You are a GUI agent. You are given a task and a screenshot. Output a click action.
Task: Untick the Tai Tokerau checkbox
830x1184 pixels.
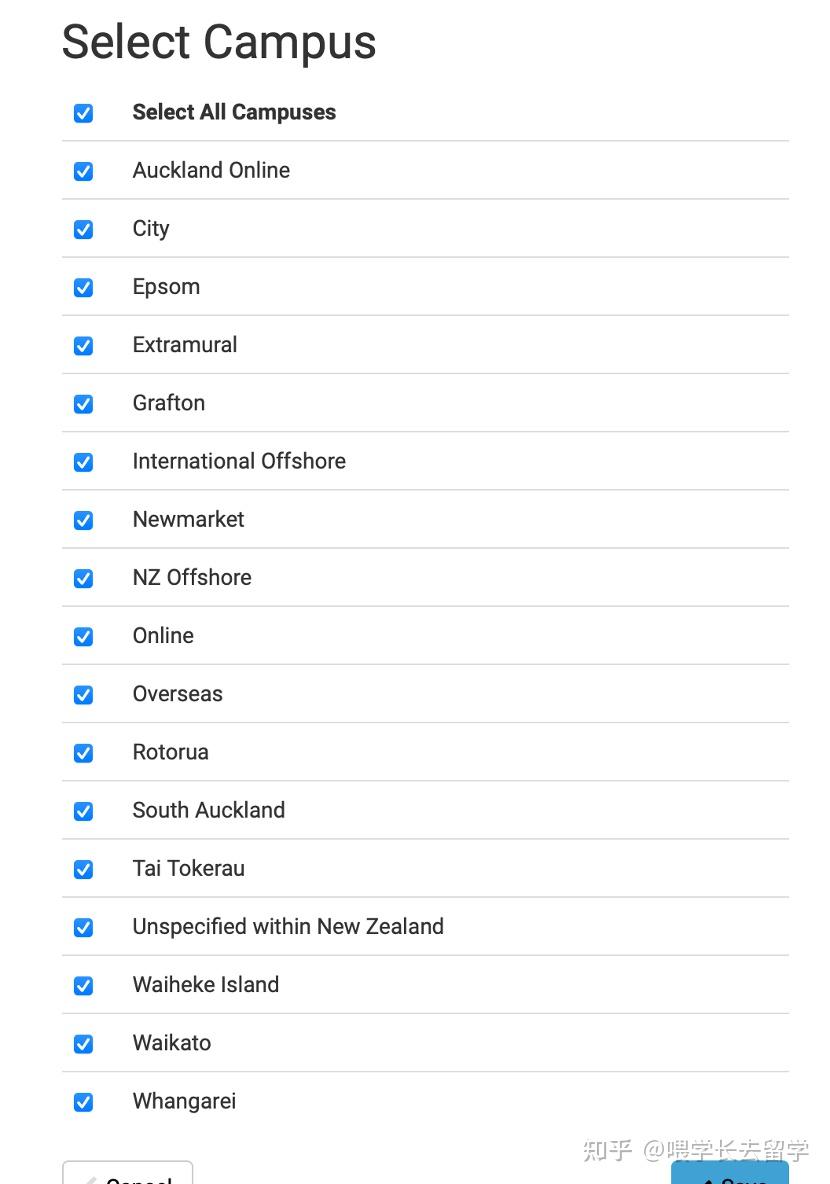tap(84, 869)
